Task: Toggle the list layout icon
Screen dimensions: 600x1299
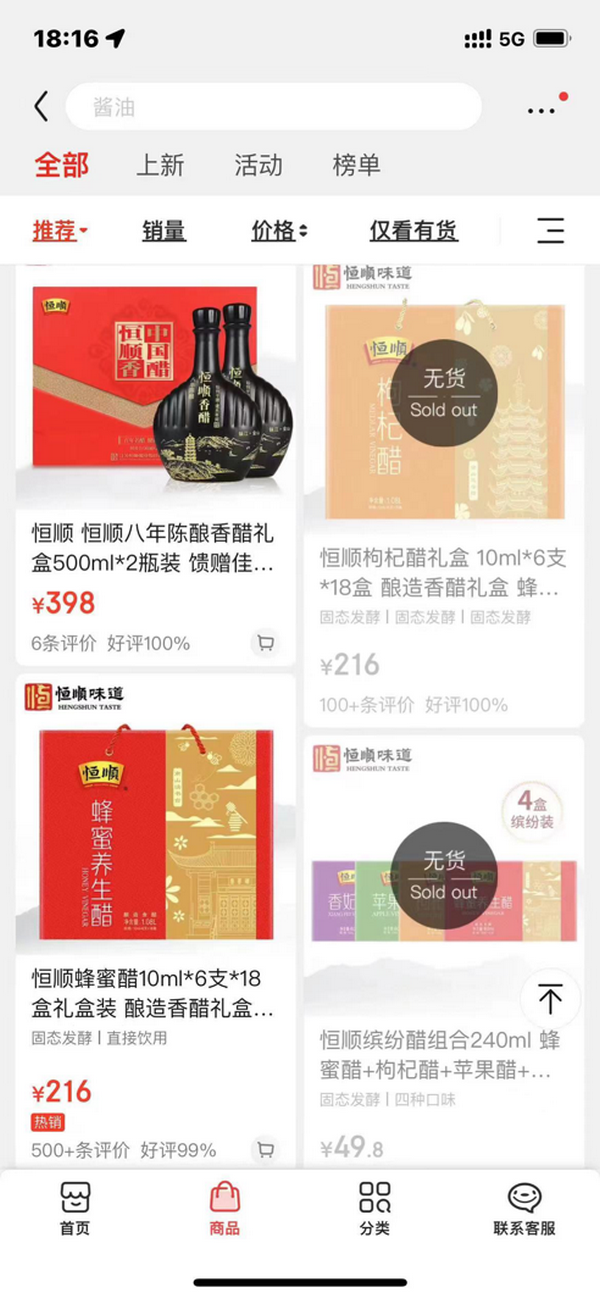Action: tap(550, 231)
